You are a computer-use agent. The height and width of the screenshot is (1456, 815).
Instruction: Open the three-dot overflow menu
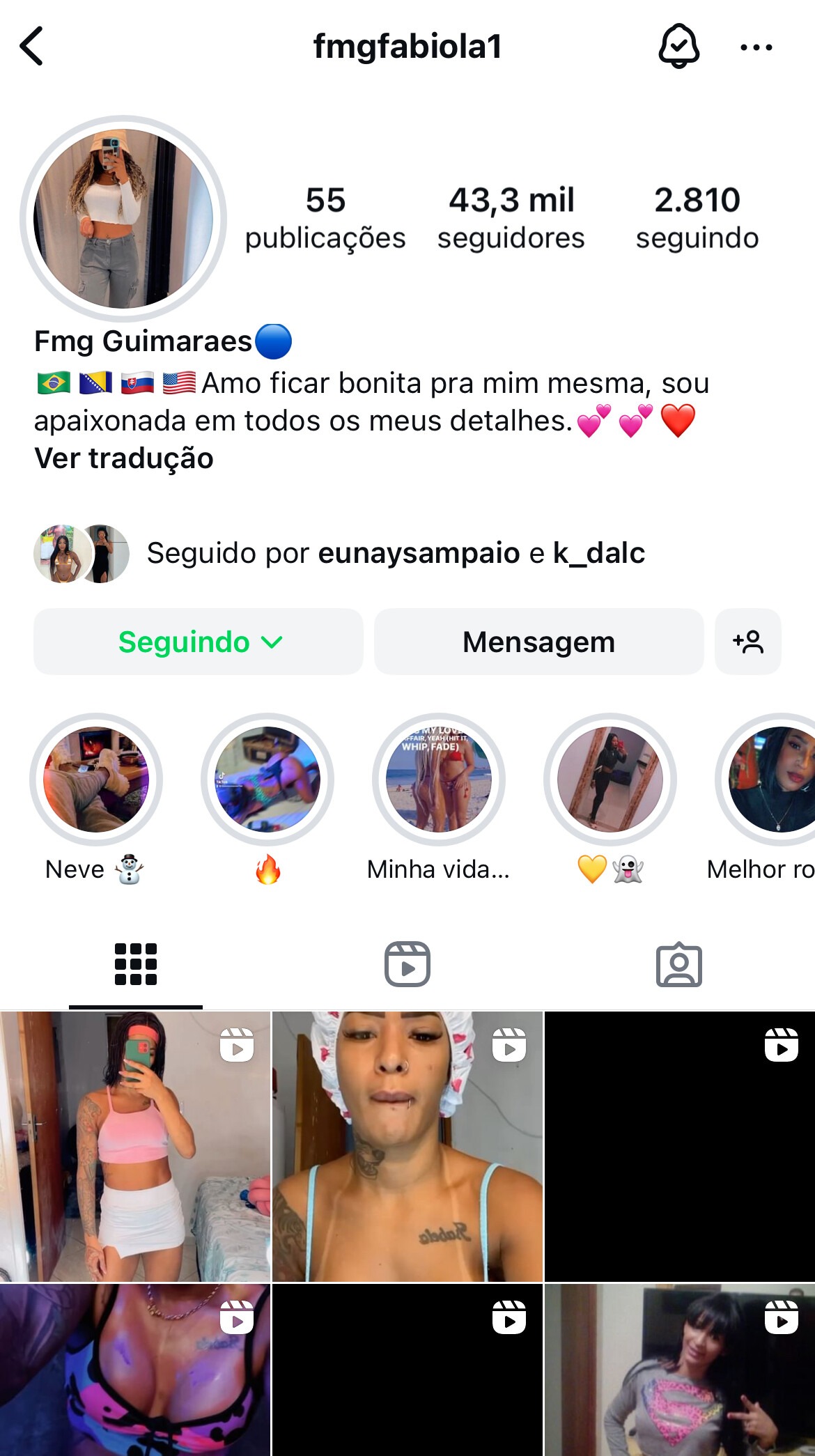756,47
